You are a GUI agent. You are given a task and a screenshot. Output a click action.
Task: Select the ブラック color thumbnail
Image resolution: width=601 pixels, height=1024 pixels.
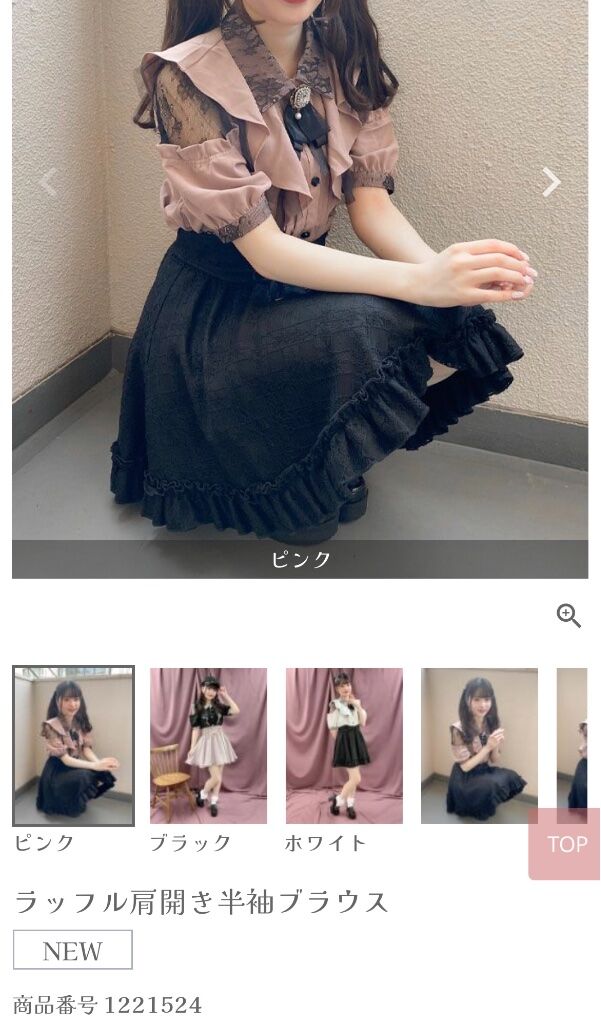tap(208, 746)
